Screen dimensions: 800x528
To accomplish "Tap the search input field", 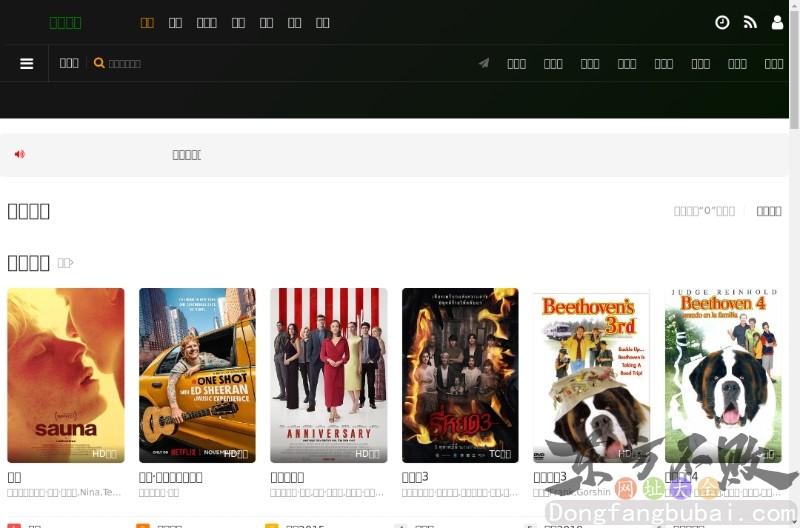I will [130, 63].
